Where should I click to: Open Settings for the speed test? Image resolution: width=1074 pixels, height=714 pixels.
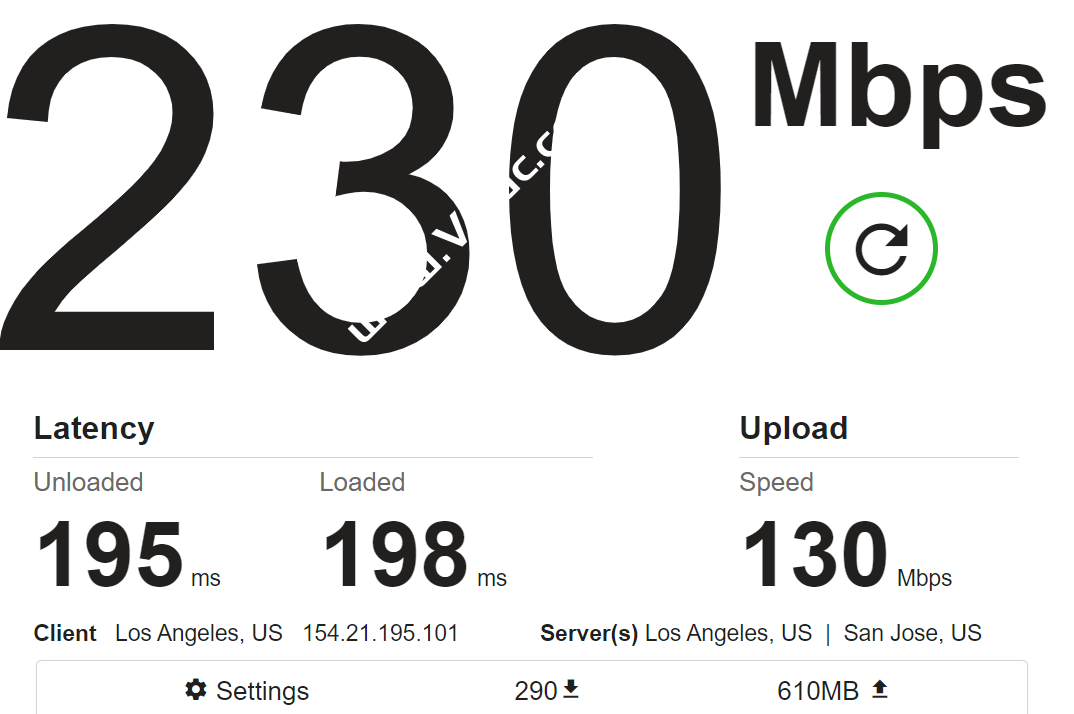pyautogui.click(x=248, y=690)
